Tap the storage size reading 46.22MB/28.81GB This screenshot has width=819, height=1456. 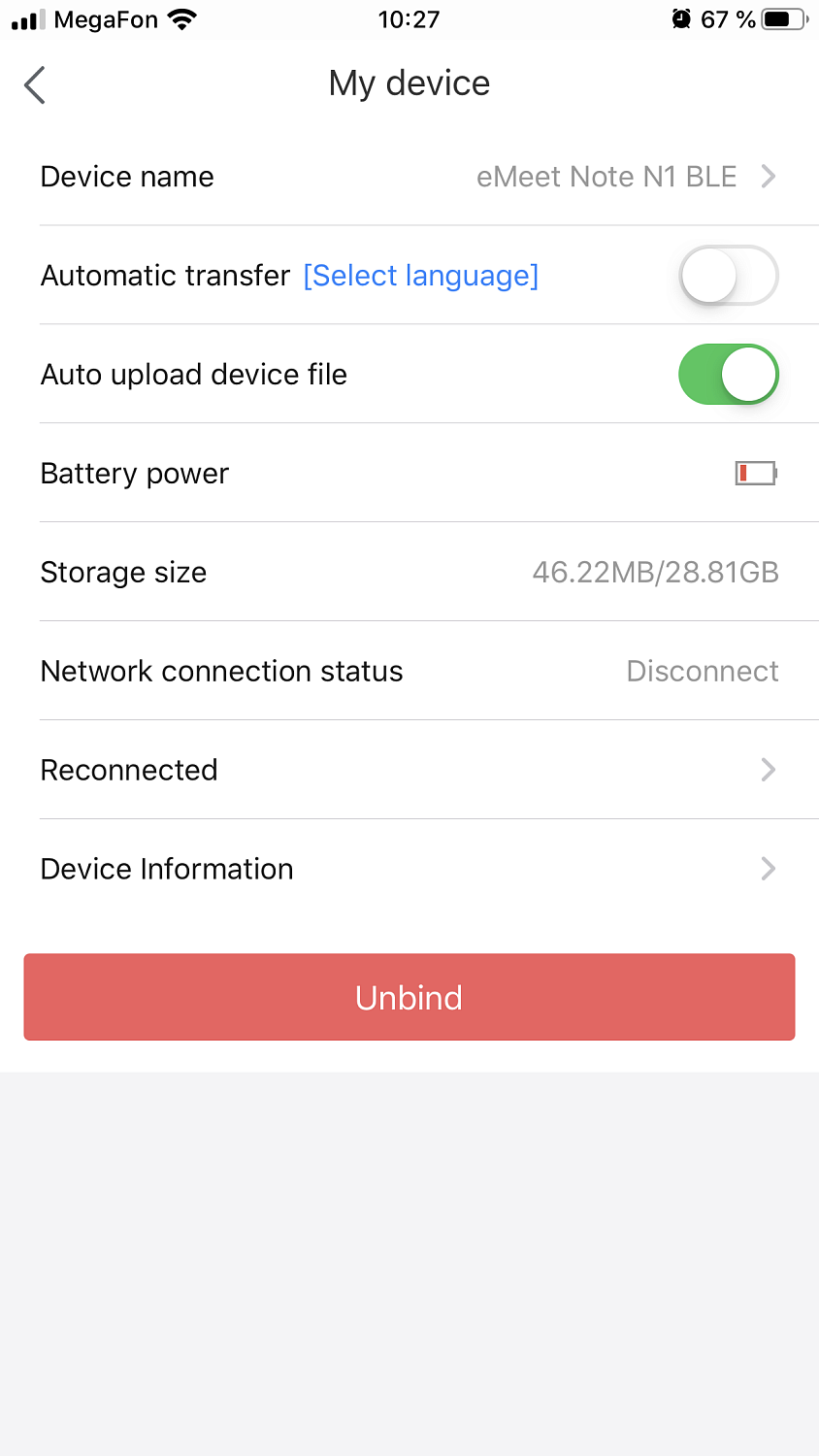pyautogui.click(x=656, y=573)
